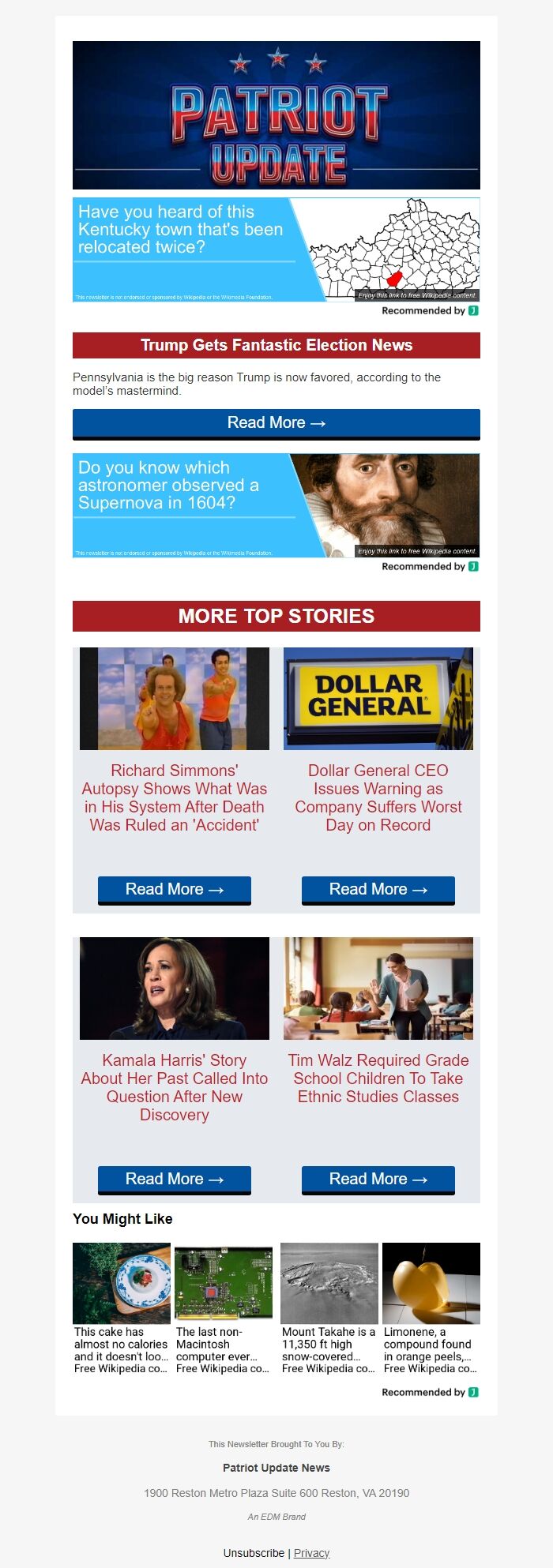The height and width of the screenshot is (1568, 553).
Task: Open the Tim Walz ethnic studies headline
Action: click(378, 1078)
